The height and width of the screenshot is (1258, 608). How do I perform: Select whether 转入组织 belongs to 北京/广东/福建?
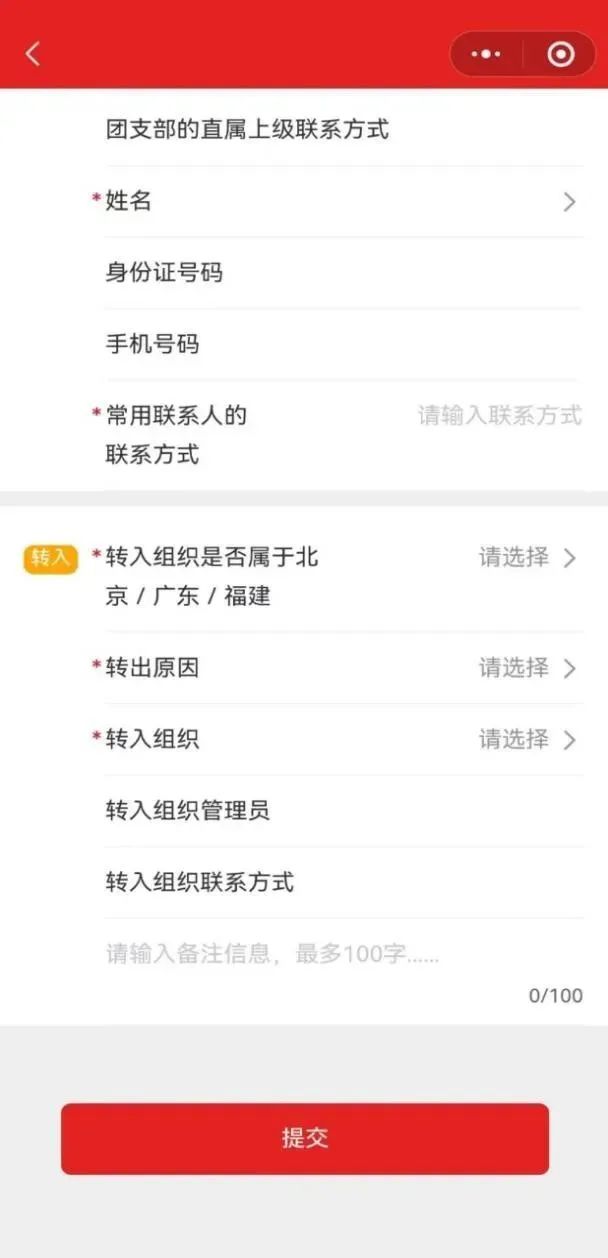[527, 557]
